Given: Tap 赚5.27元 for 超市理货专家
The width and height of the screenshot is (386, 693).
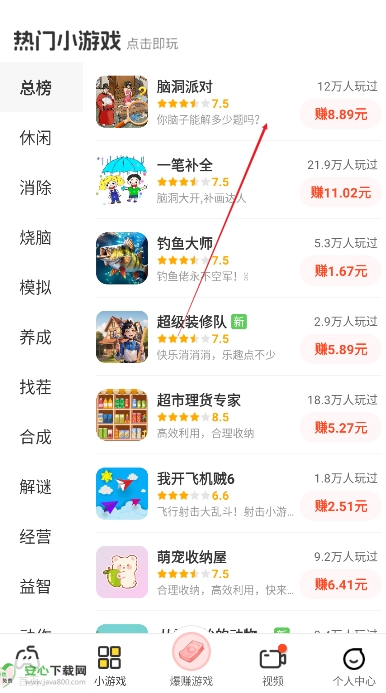Looking at the screenshot, I should click(x=340, y=427).
